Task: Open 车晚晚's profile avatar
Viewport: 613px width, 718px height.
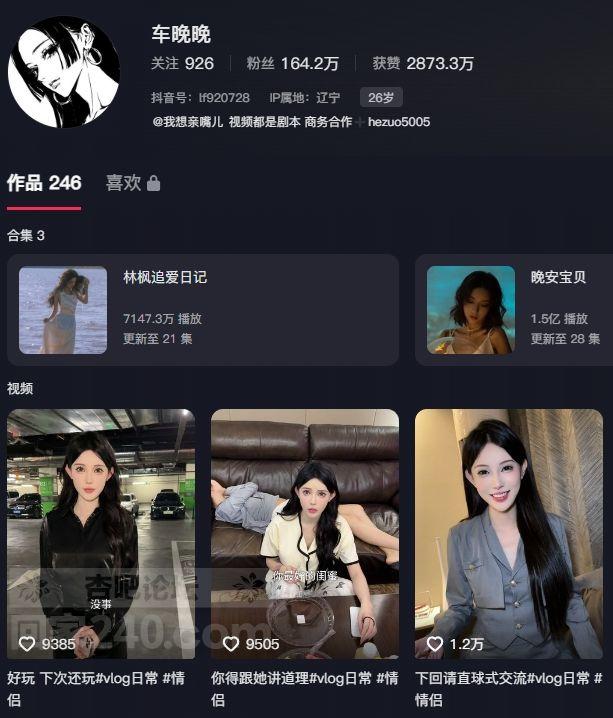Action: pyautogui.click(x=63, y=72)
